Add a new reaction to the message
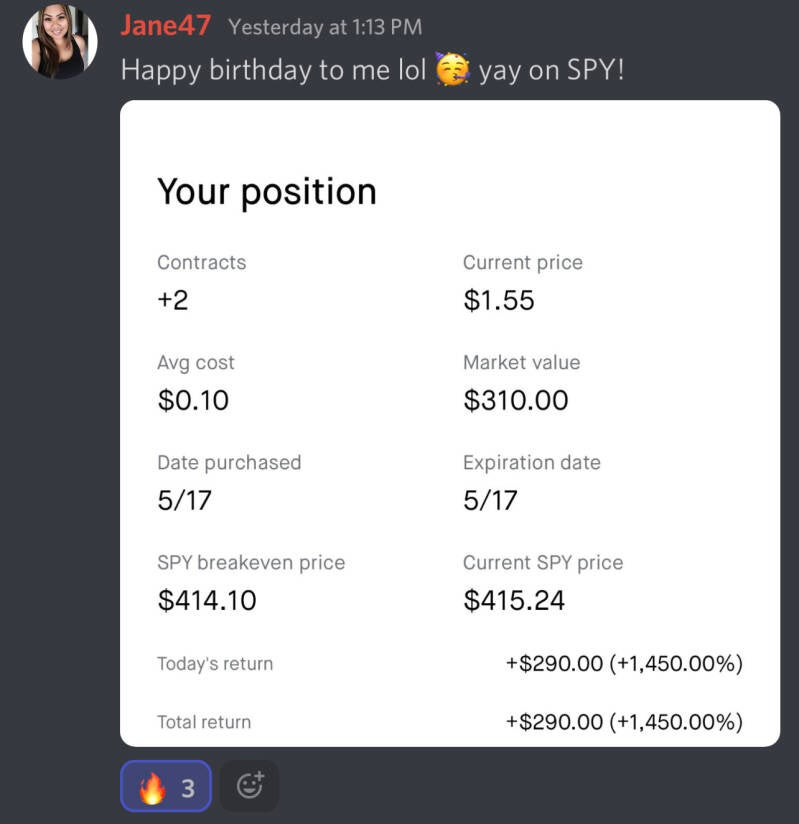799x824 pixels. click(249, 786)
